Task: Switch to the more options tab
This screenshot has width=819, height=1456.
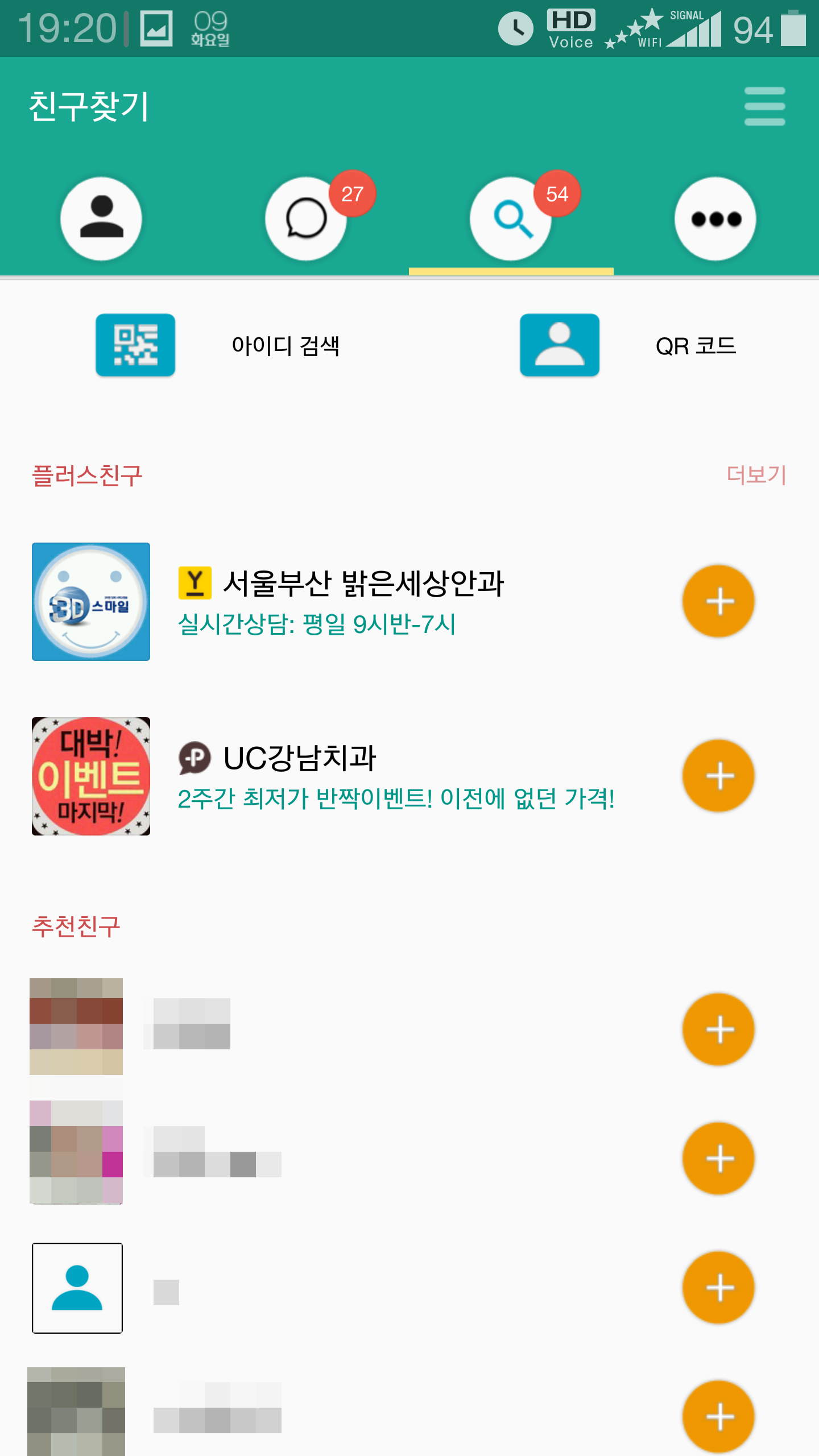Action: [715, 218]
